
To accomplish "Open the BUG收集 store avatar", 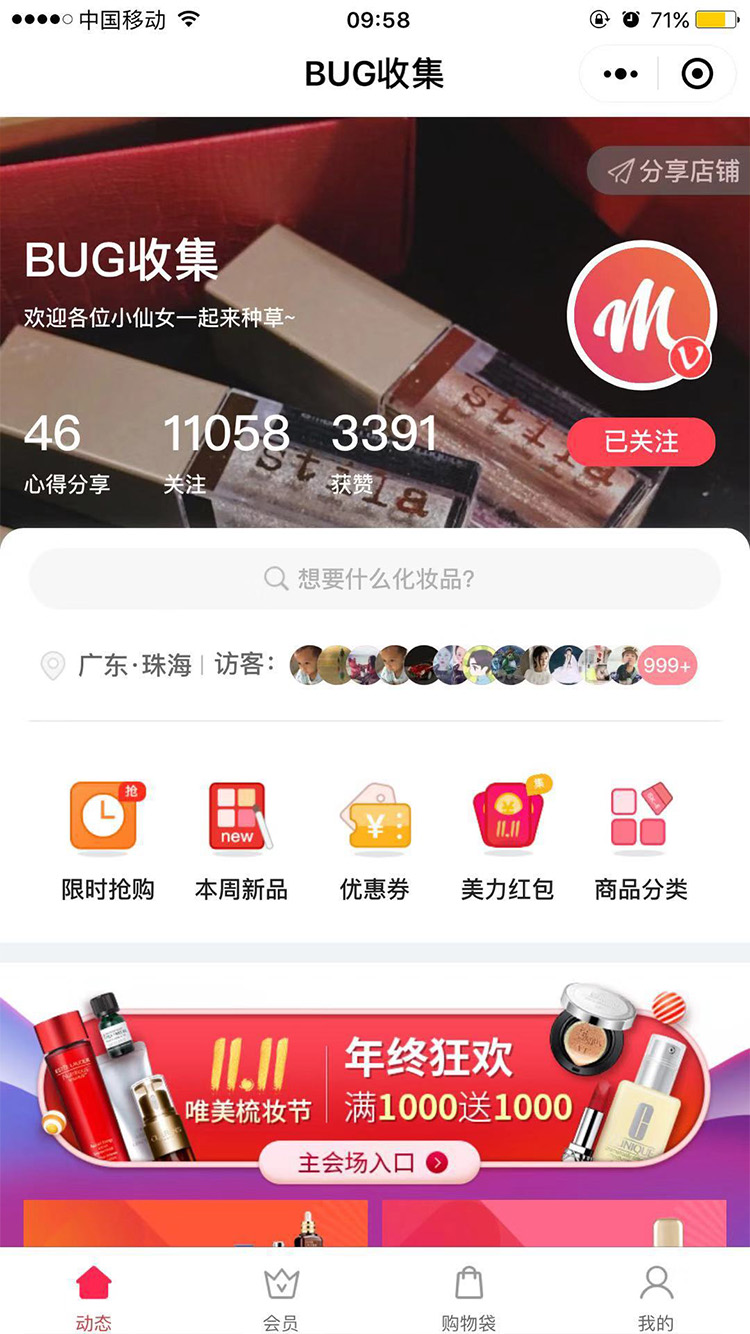I will pyautogui.click(x=642, y=316).
